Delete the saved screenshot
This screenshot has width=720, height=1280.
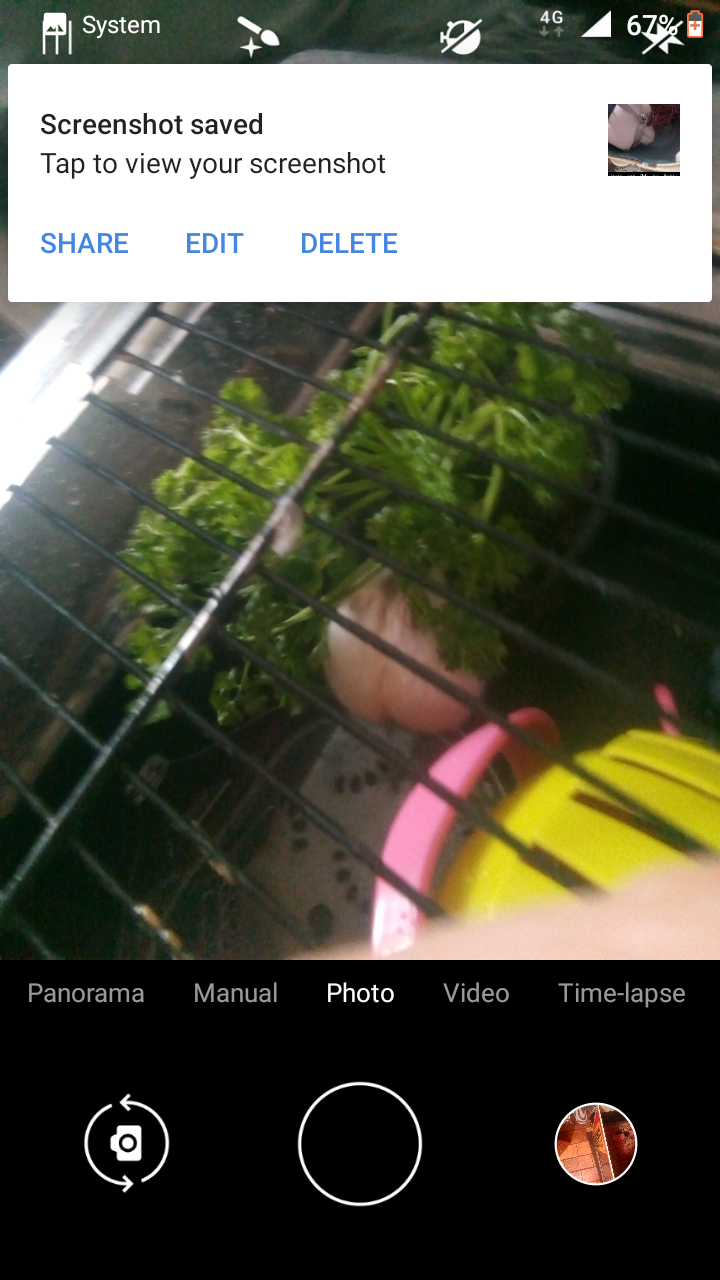click(349, 243)
